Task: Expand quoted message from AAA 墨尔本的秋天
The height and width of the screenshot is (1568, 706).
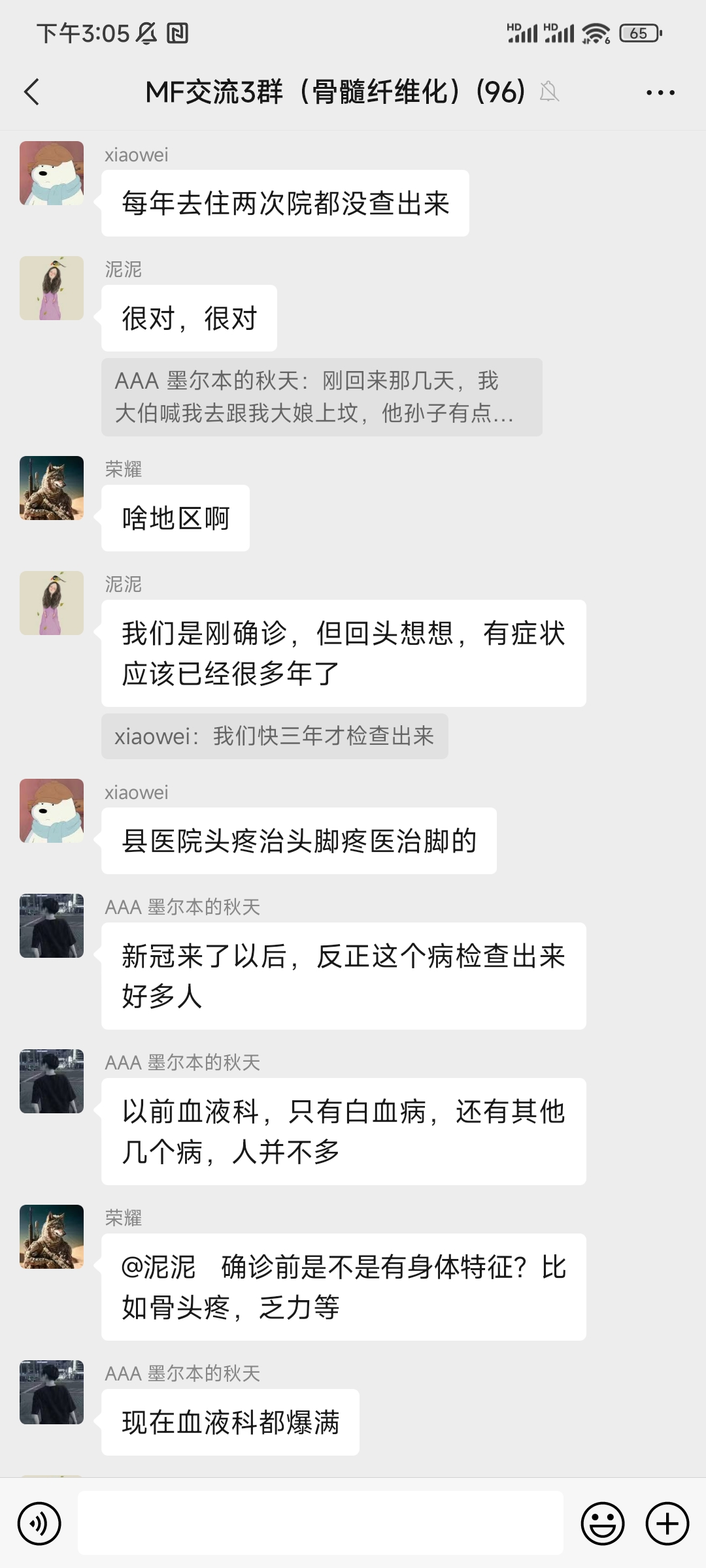Action: [x=322, y=397]
